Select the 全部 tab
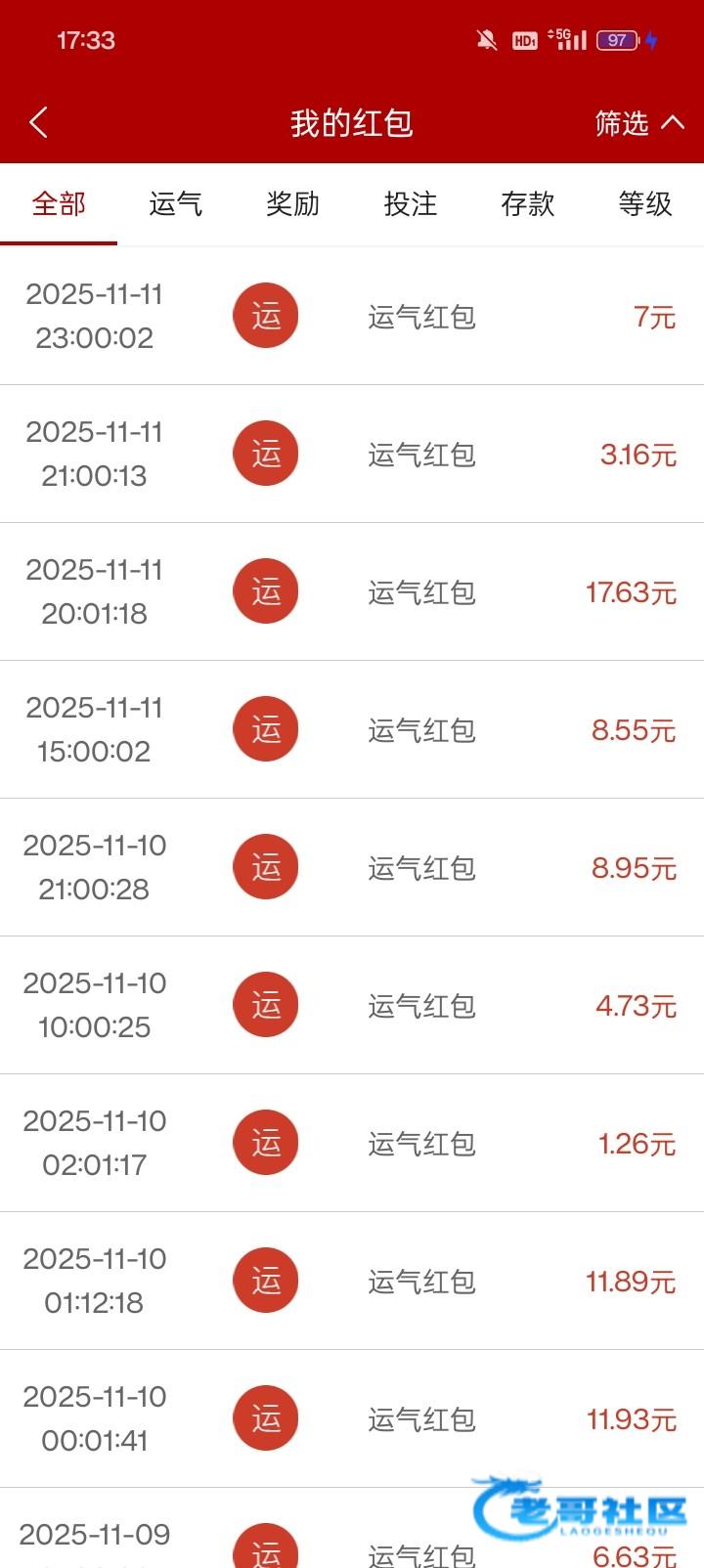Screen dimensions: 704x1568 pyautogui.click(x=59, y=204)
